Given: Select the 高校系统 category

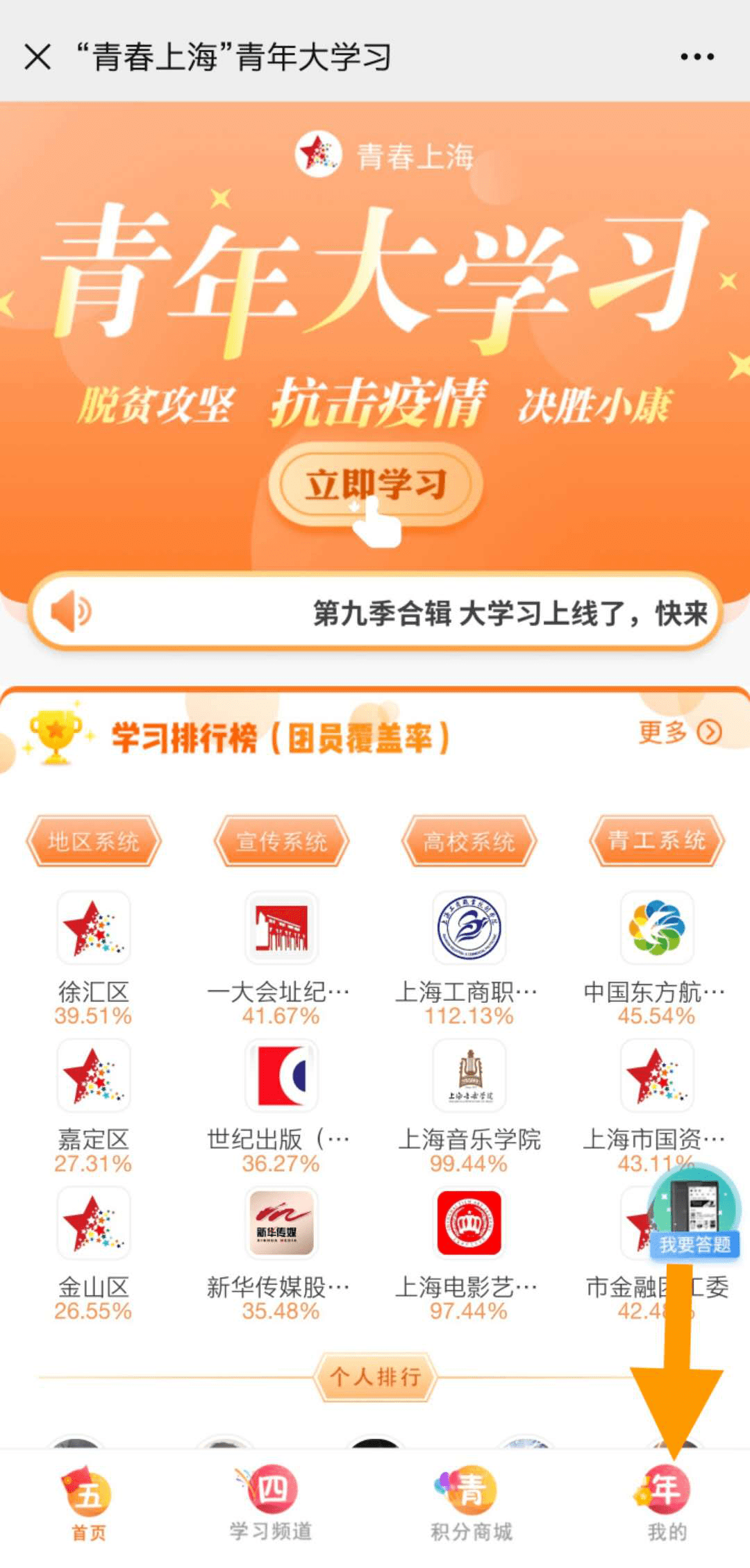Looking at the screenshot, I should click(x=469, y=841).
